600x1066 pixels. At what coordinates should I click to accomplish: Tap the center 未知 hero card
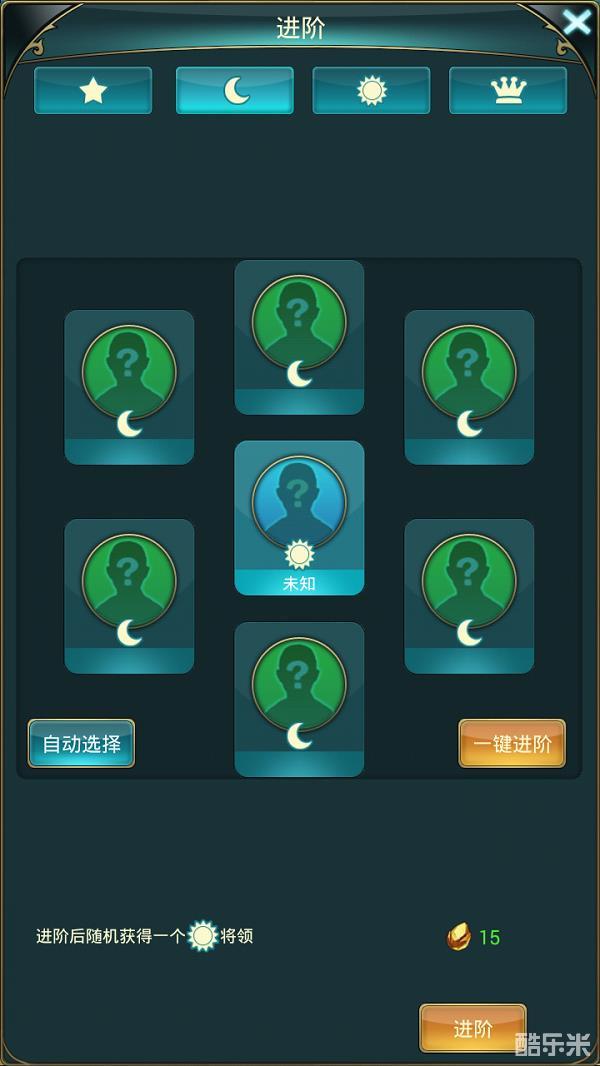[x=299, y=517]
